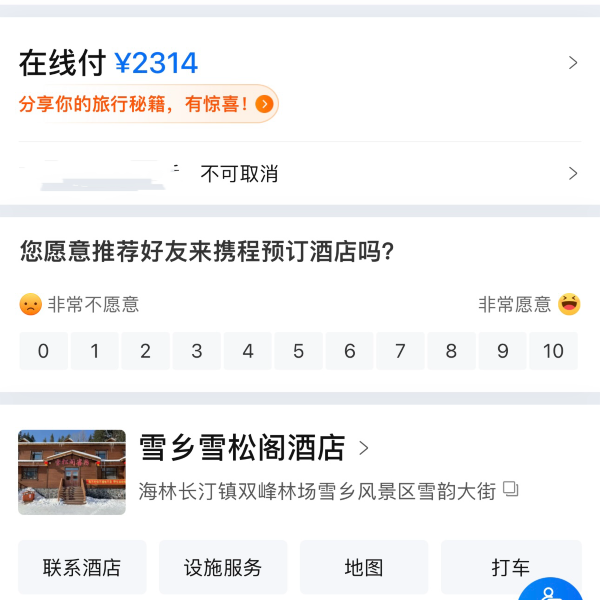Copy the hotel address
This screenshot has width=600, height=600.
point(511,489)
